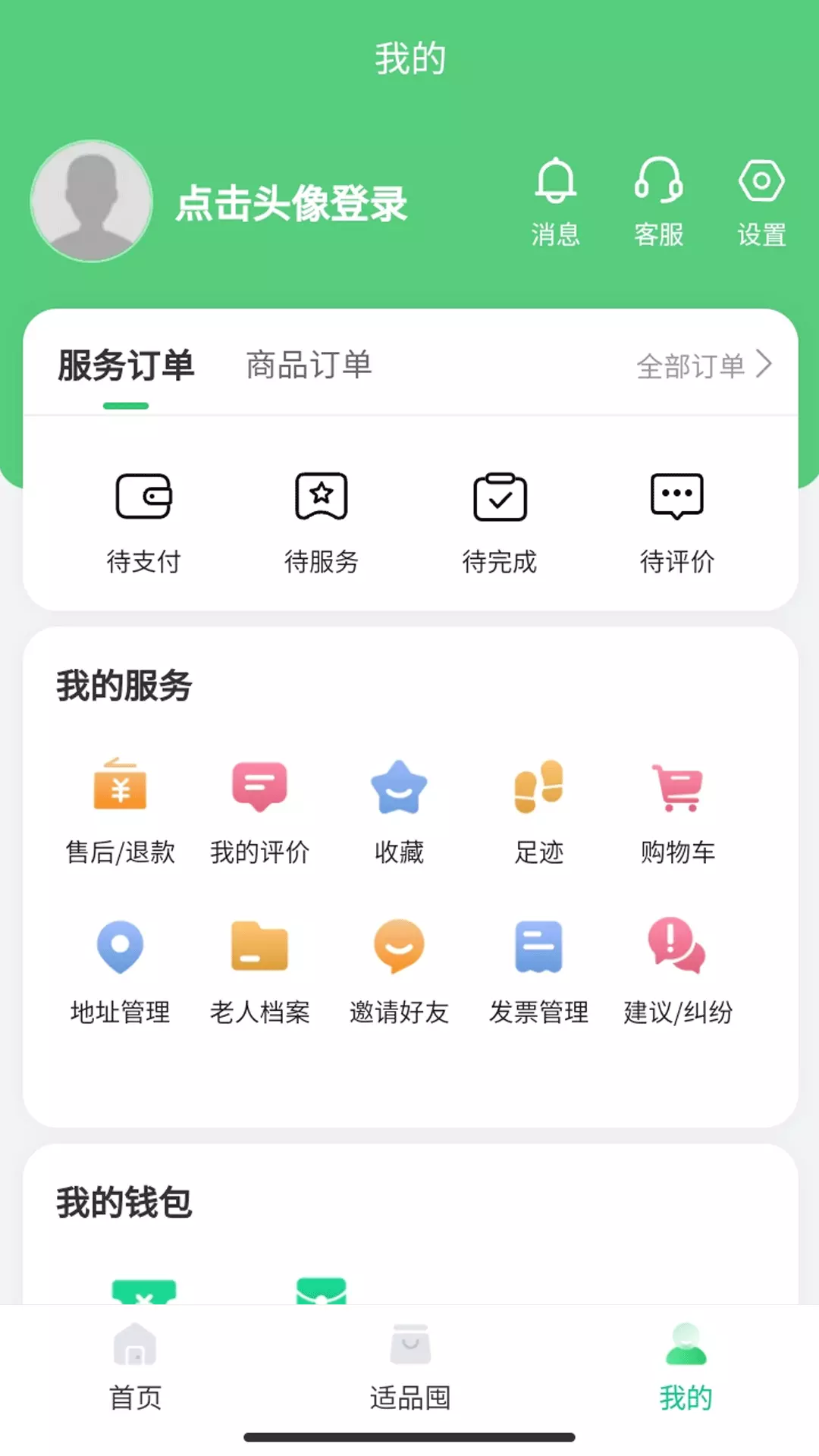
Task: Open 我的评价 reviews
Action: [260, 813]
